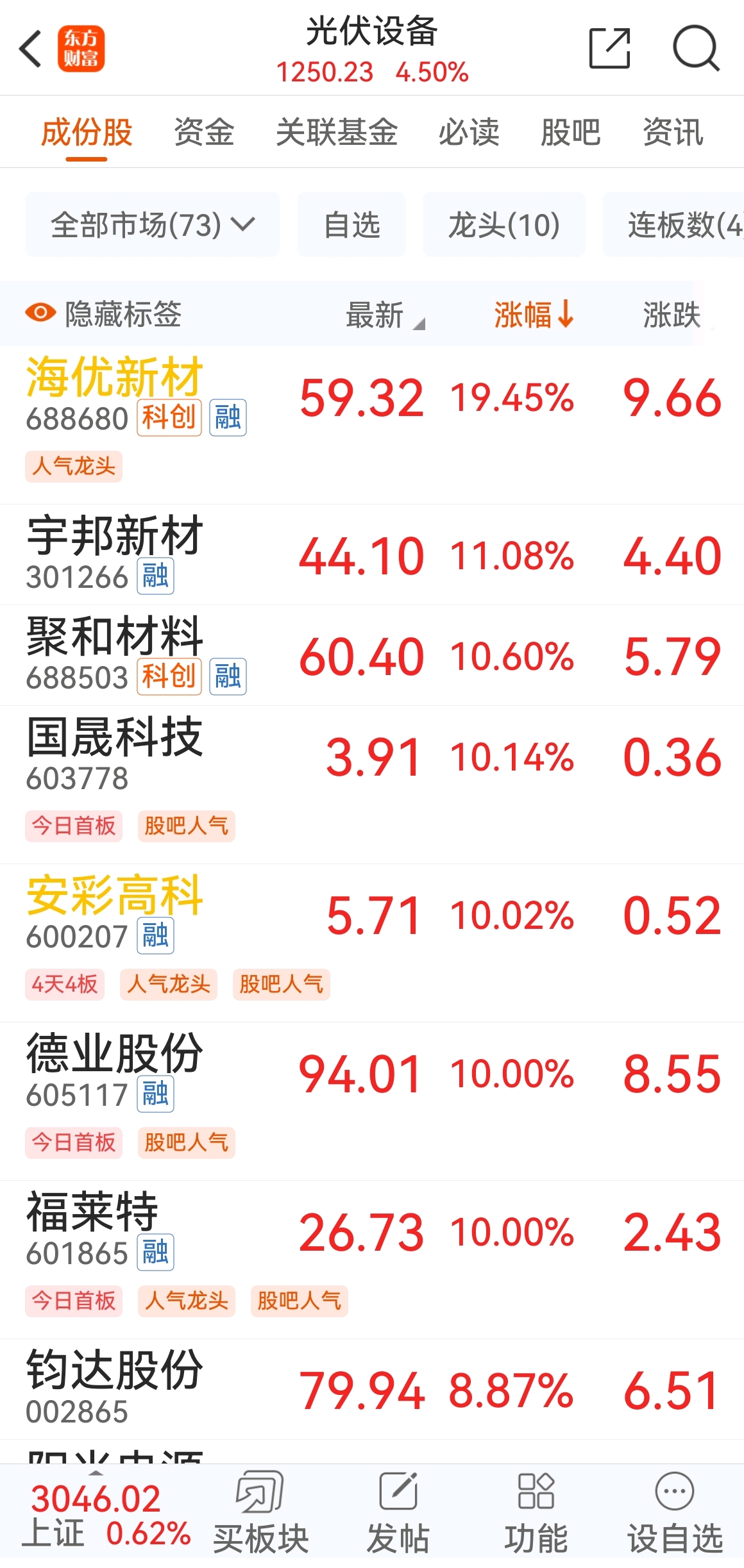Image resolution: width=744 pixels, height=1568 pixels.
Task: Tap the 4天4板 tag on 安彩高科
Action: point(64,985)
